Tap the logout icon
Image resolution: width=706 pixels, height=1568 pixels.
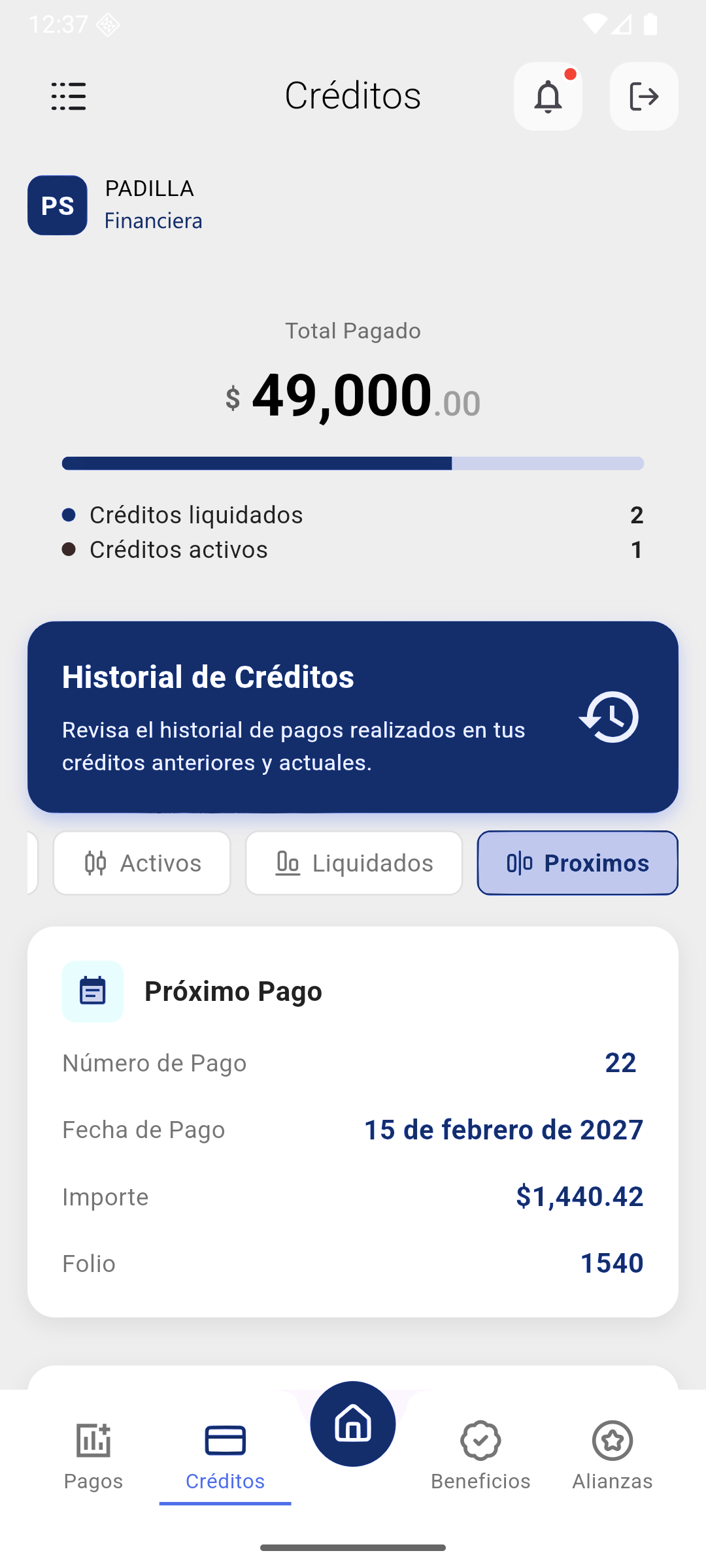click(x=643, y=96)
